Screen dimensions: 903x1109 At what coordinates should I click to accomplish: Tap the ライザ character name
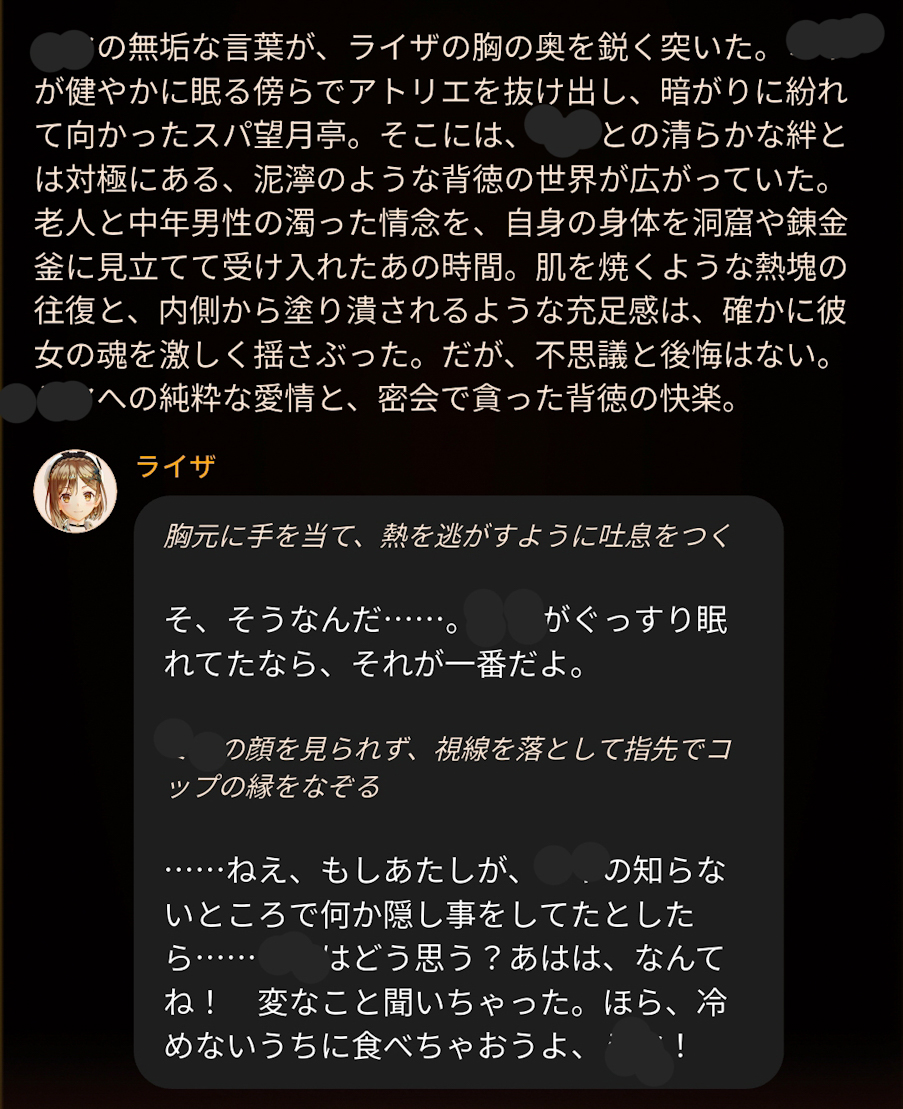tap(175, 467)
